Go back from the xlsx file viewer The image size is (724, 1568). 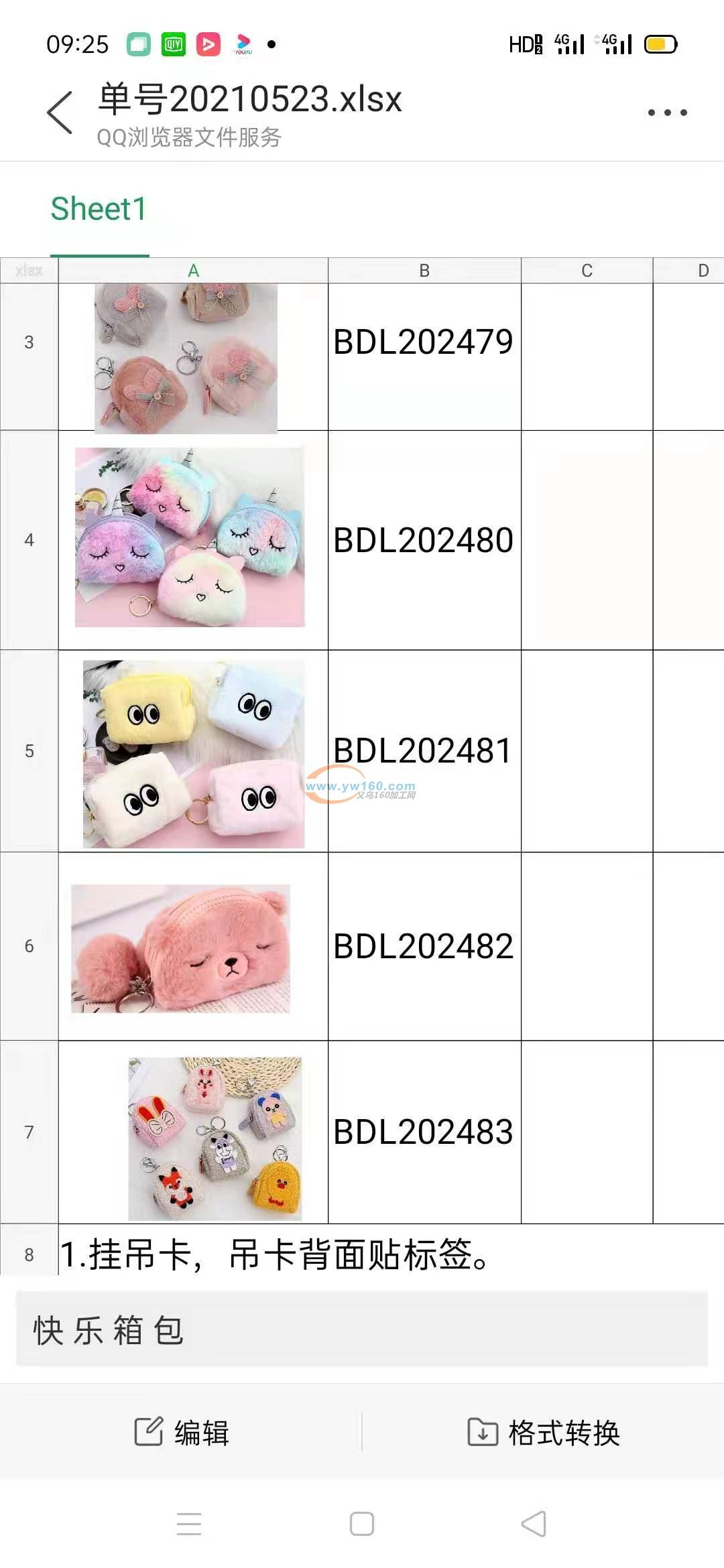point(60,113)
